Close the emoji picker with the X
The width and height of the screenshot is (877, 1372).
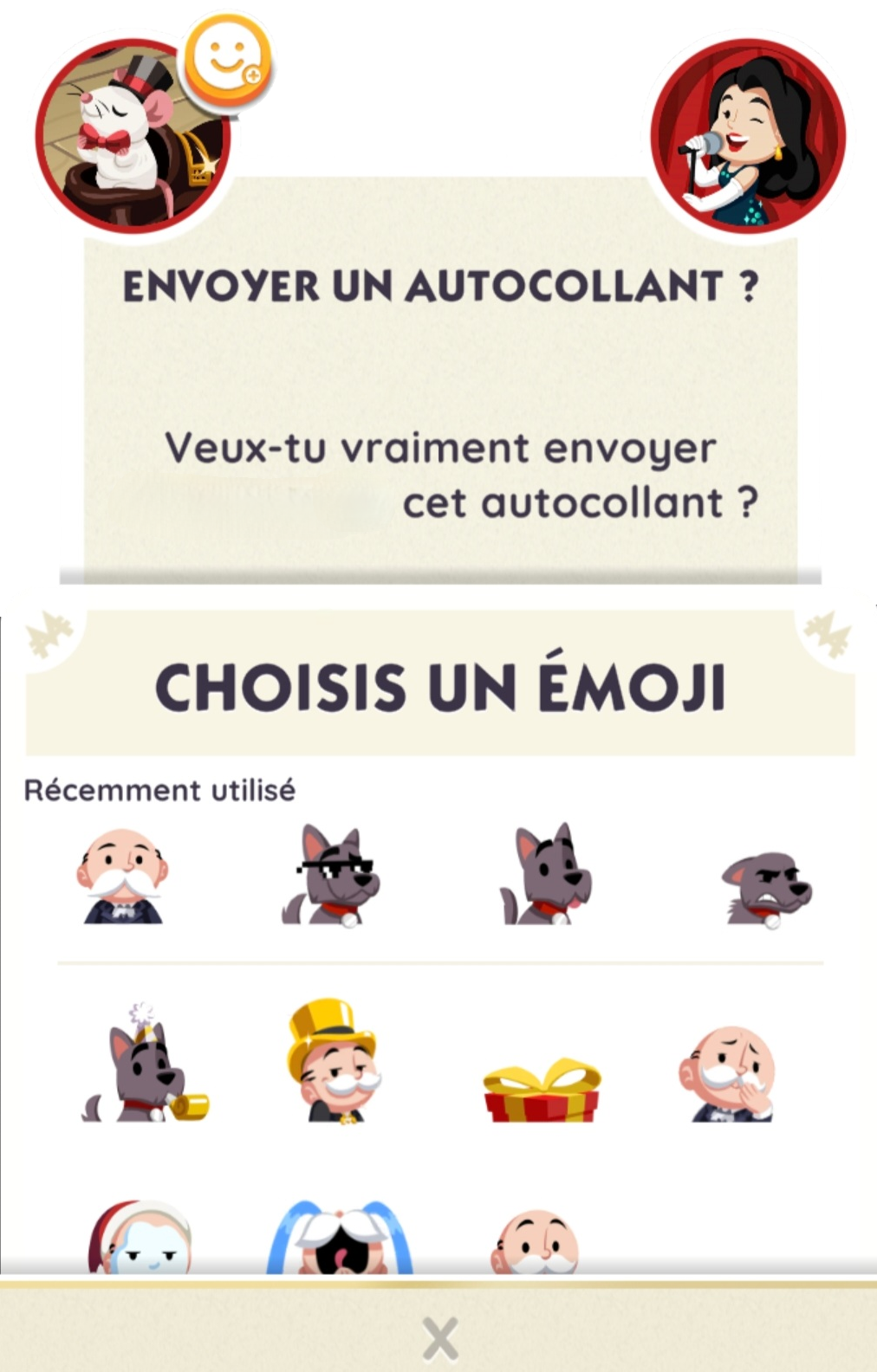coord(440,1338)
